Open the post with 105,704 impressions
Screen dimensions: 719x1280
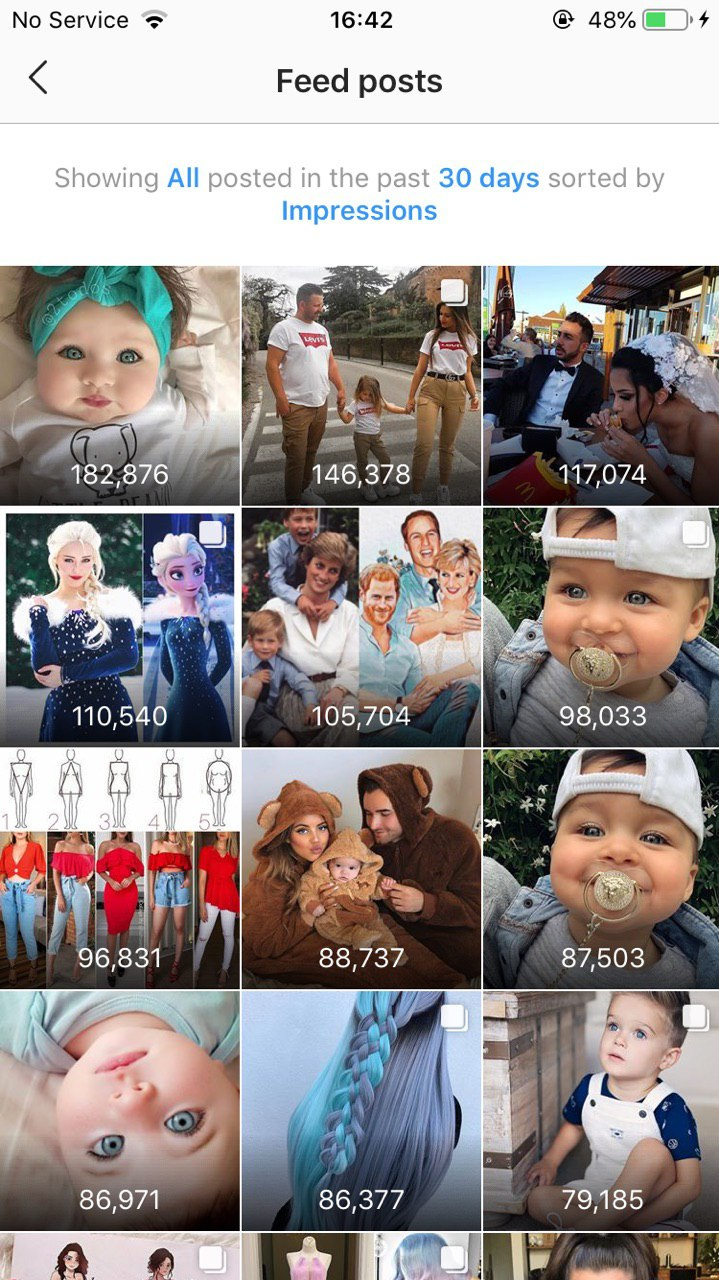point(361,627)
